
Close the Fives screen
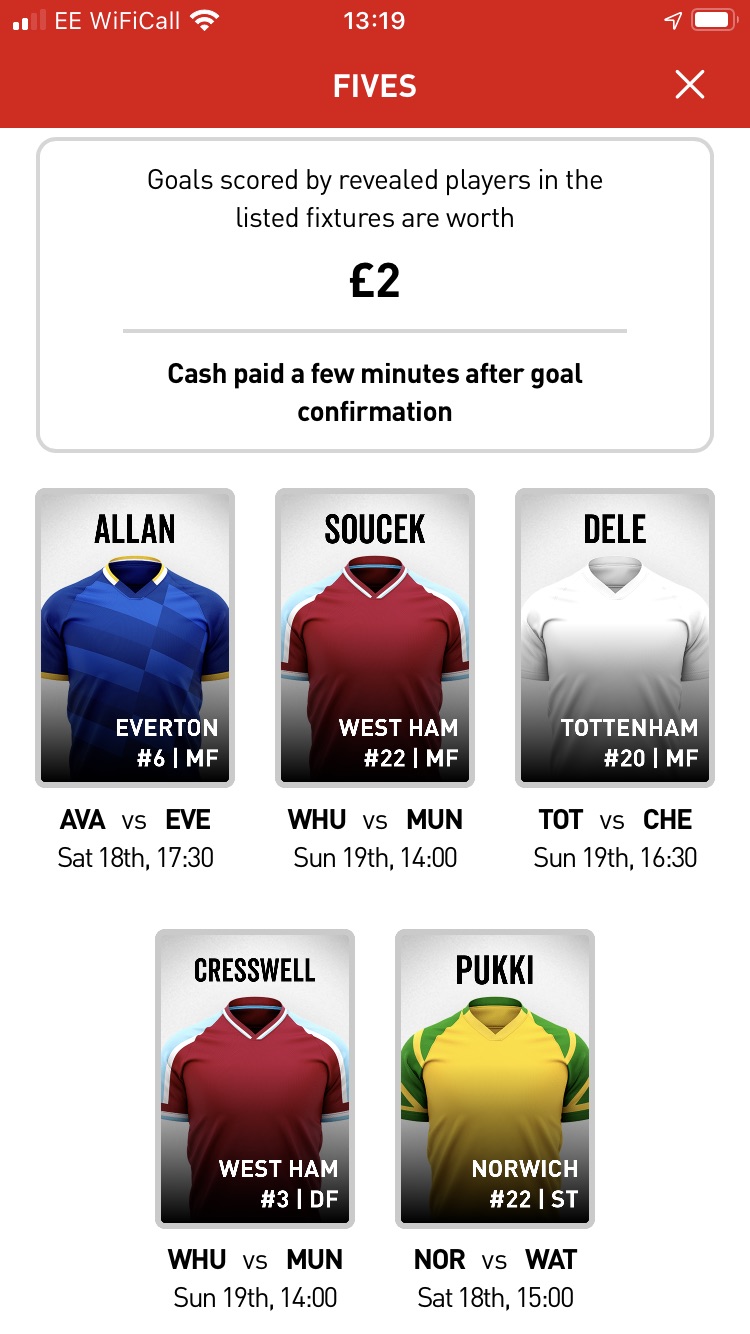coord(690,85)
